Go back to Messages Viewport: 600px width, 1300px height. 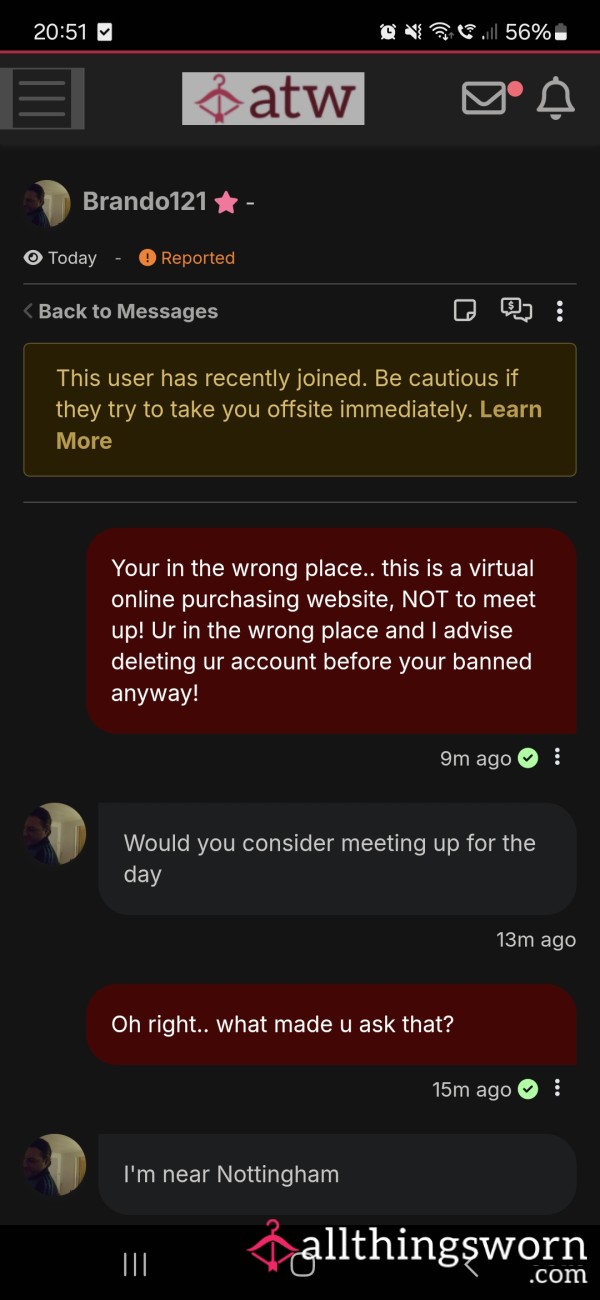(120, 311)
